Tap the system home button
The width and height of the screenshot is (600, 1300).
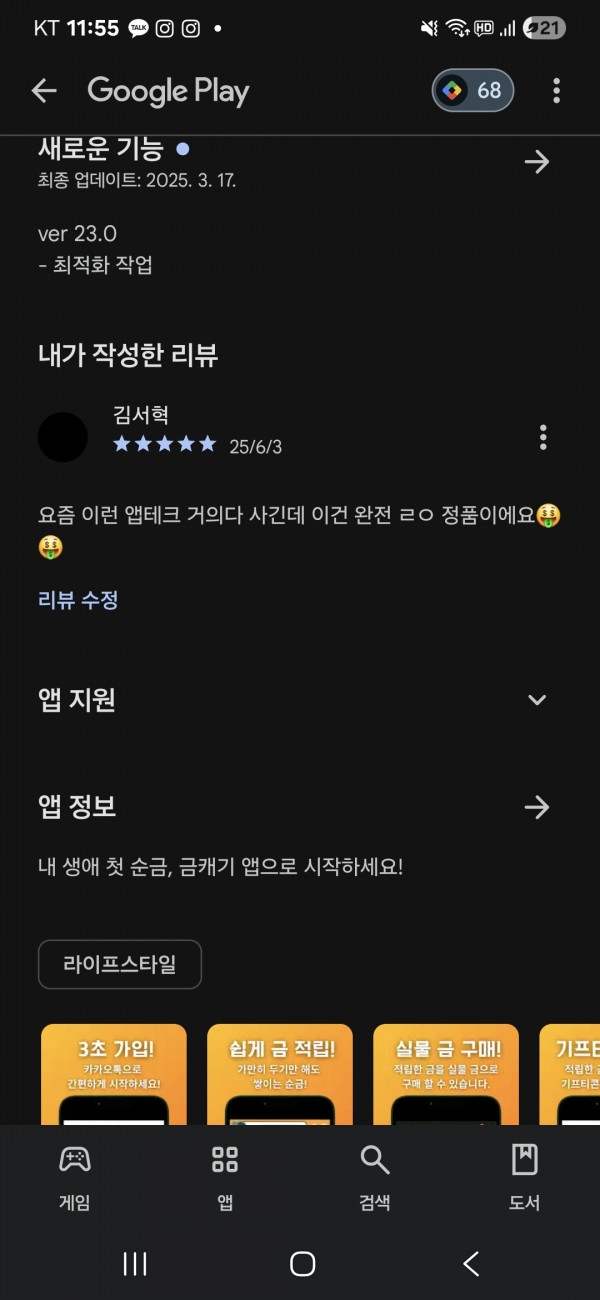302,1264
